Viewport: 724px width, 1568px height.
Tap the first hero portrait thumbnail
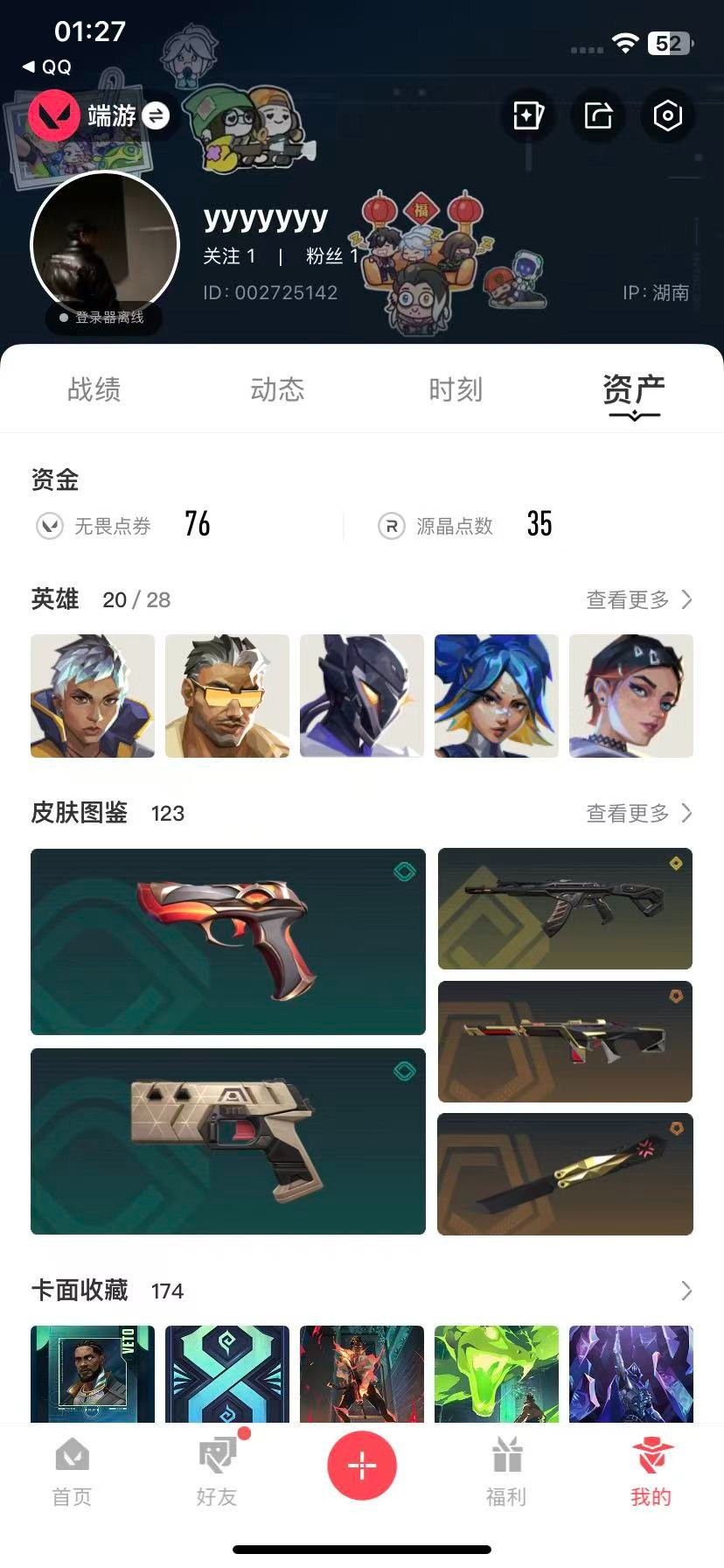point(92,696)
